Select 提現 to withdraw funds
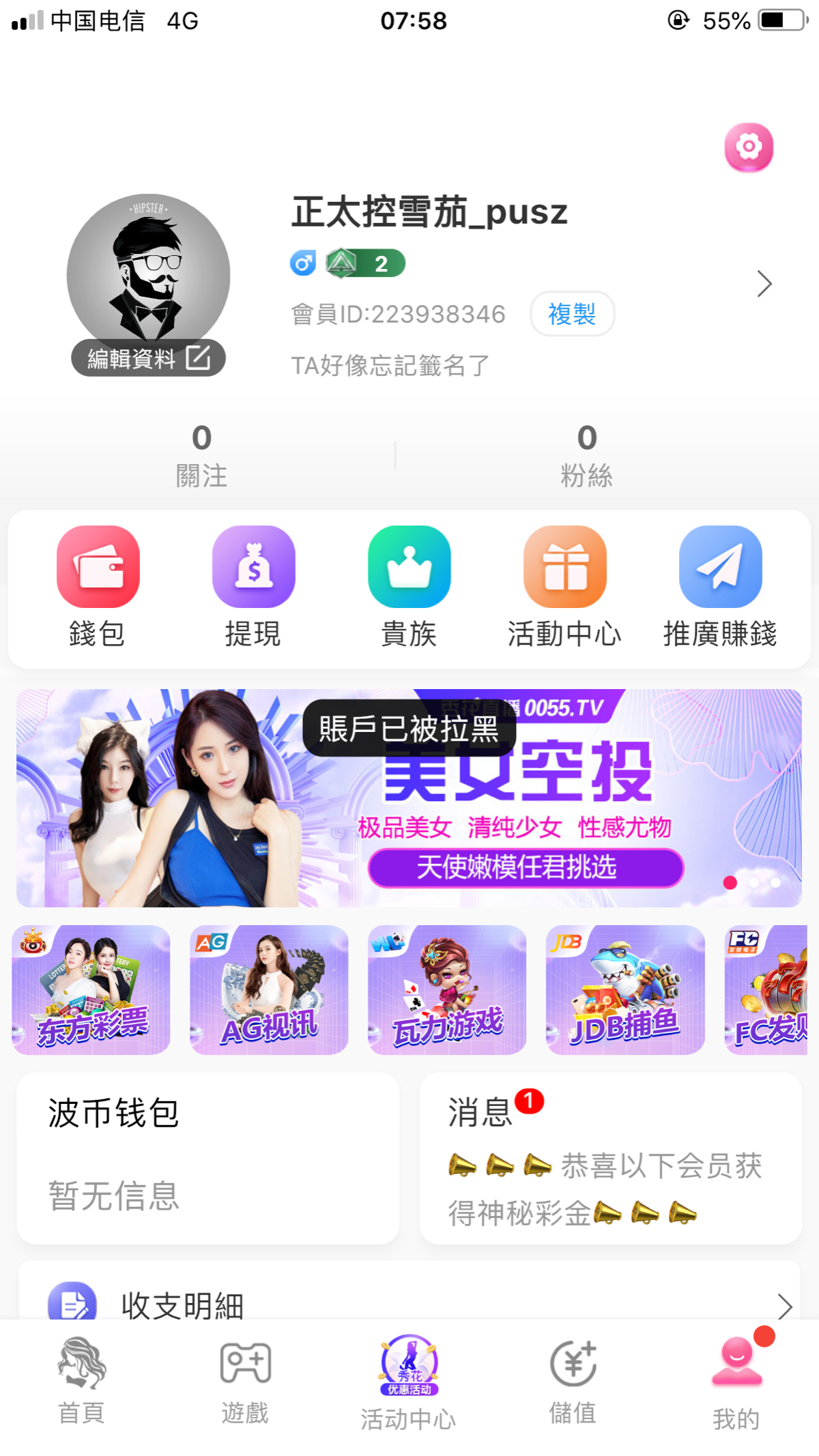 [x=253, y=586]
